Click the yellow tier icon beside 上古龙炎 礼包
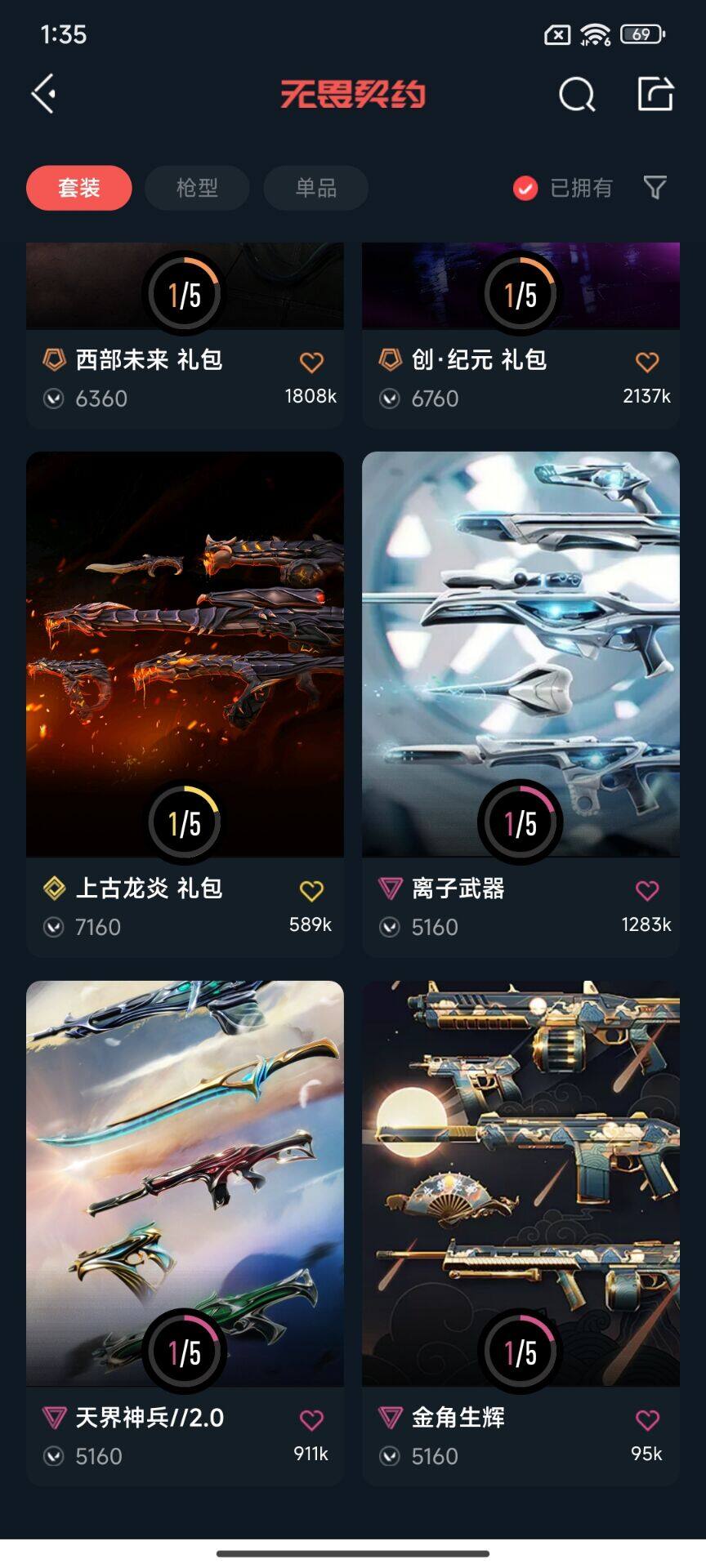Viewport: 706px width, 1568px height. pos(54,889)
